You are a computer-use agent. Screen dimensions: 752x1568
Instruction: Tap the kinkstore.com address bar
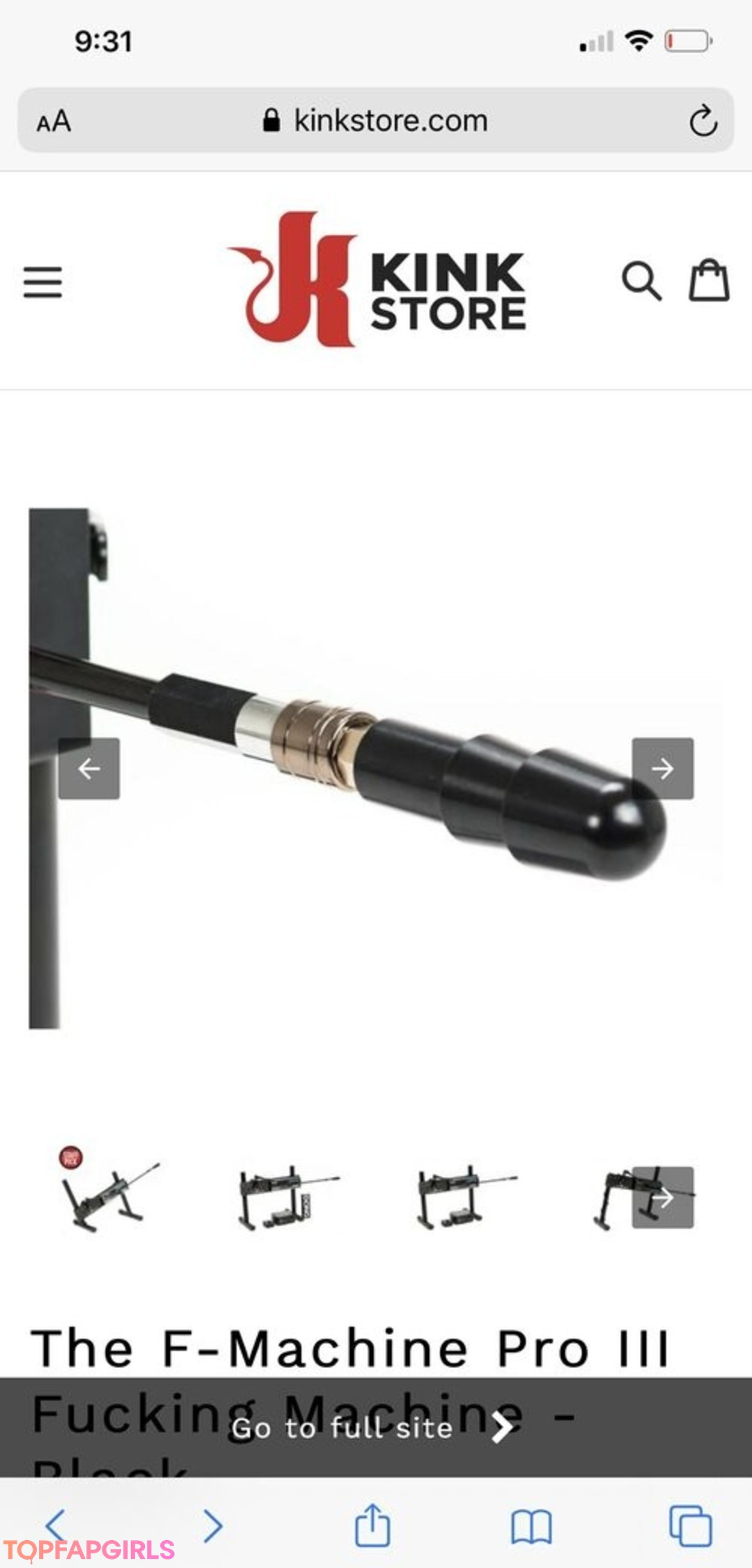(x=376, y=121)
